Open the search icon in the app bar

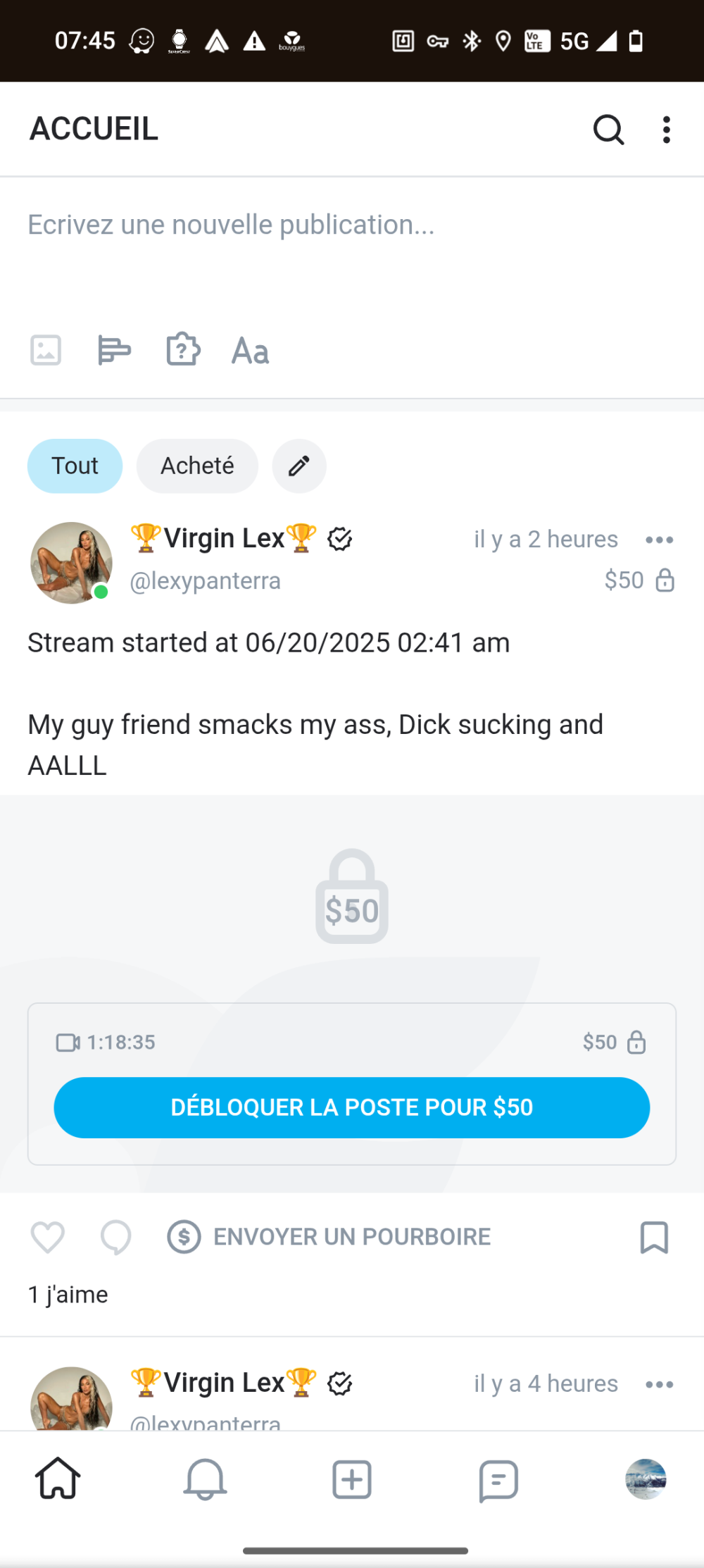[x=608, y=130]
